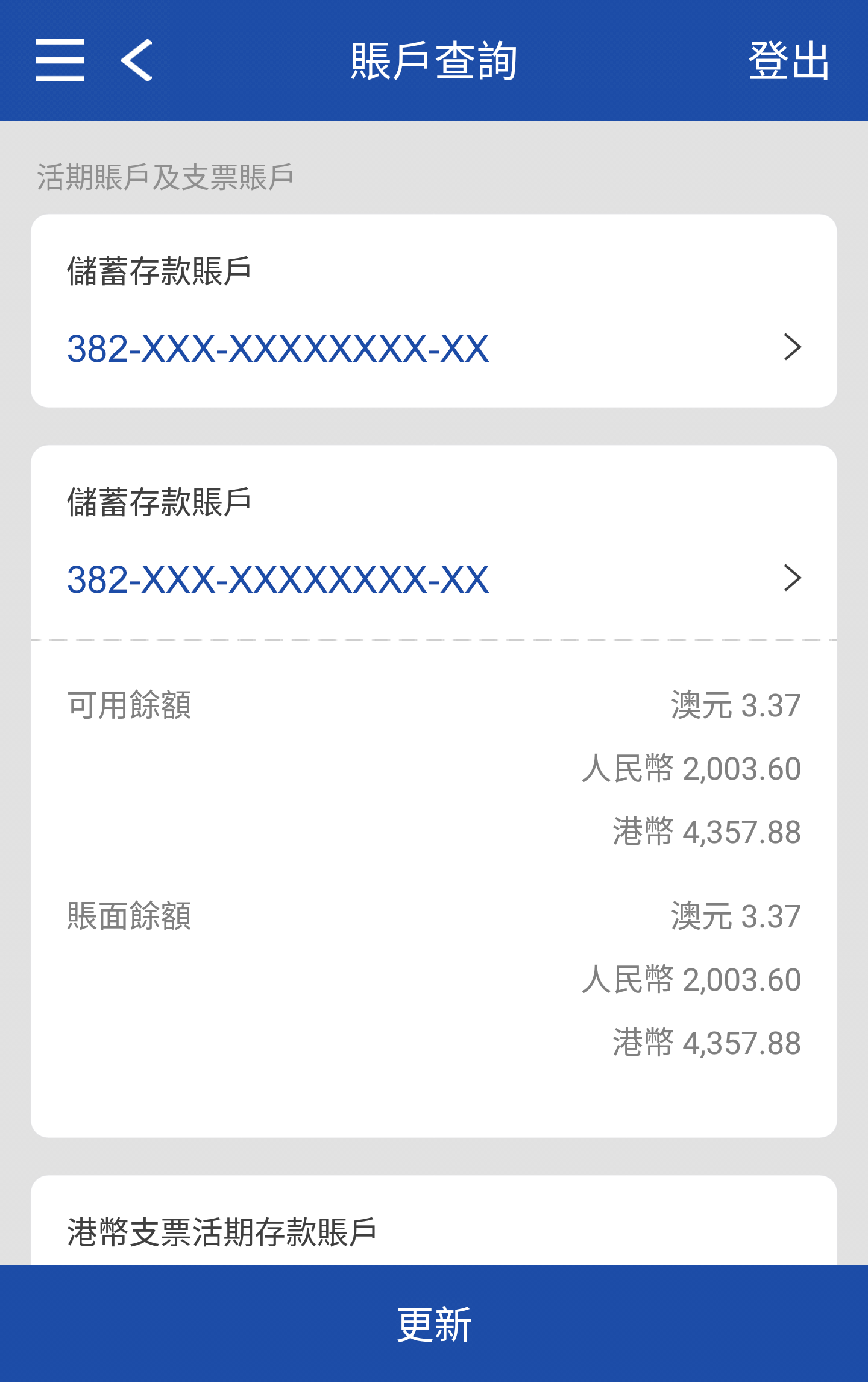Tap 登出 to log out
The image size is (868, 1382).
click(x=788, y=61)
